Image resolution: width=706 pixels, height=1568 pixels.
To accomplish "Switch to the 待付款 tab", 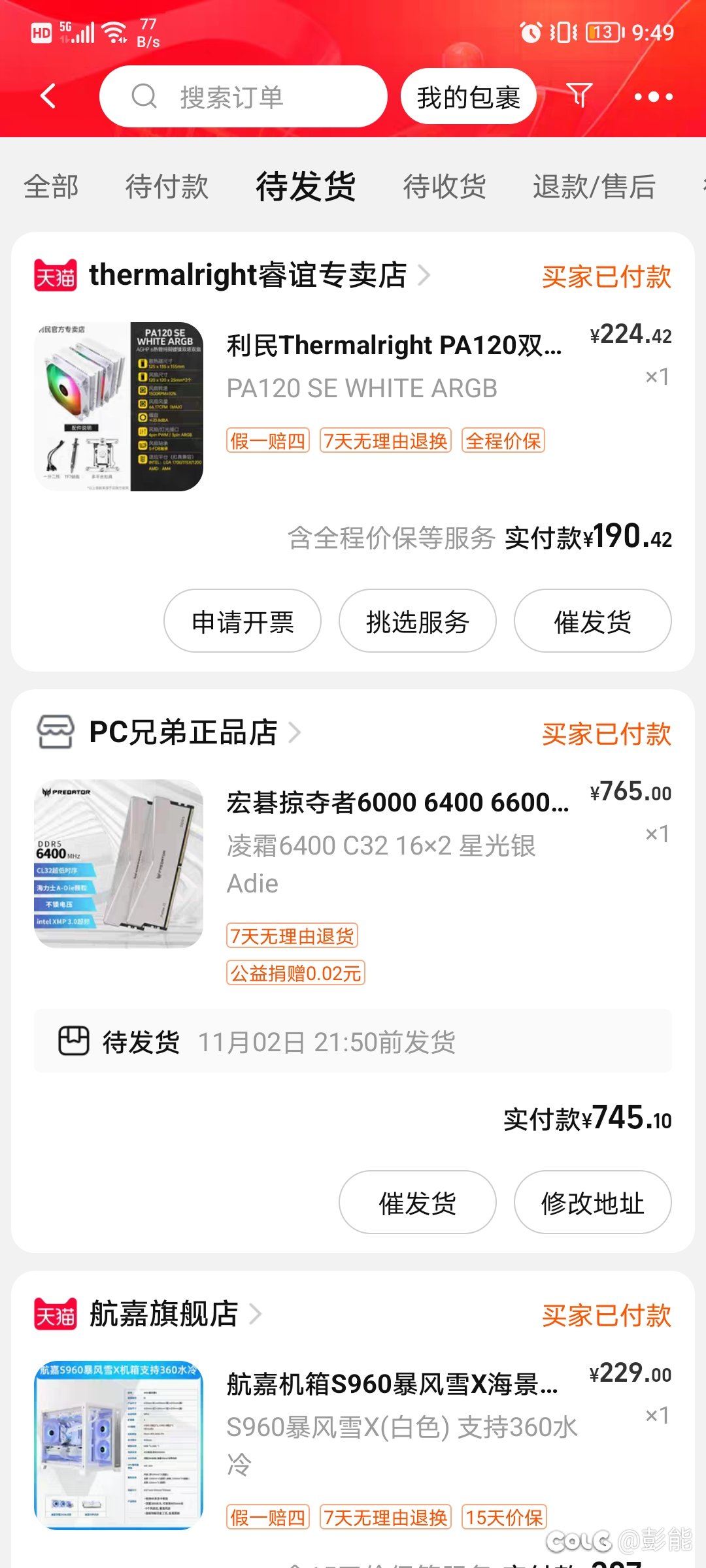I will coord(167,186).
